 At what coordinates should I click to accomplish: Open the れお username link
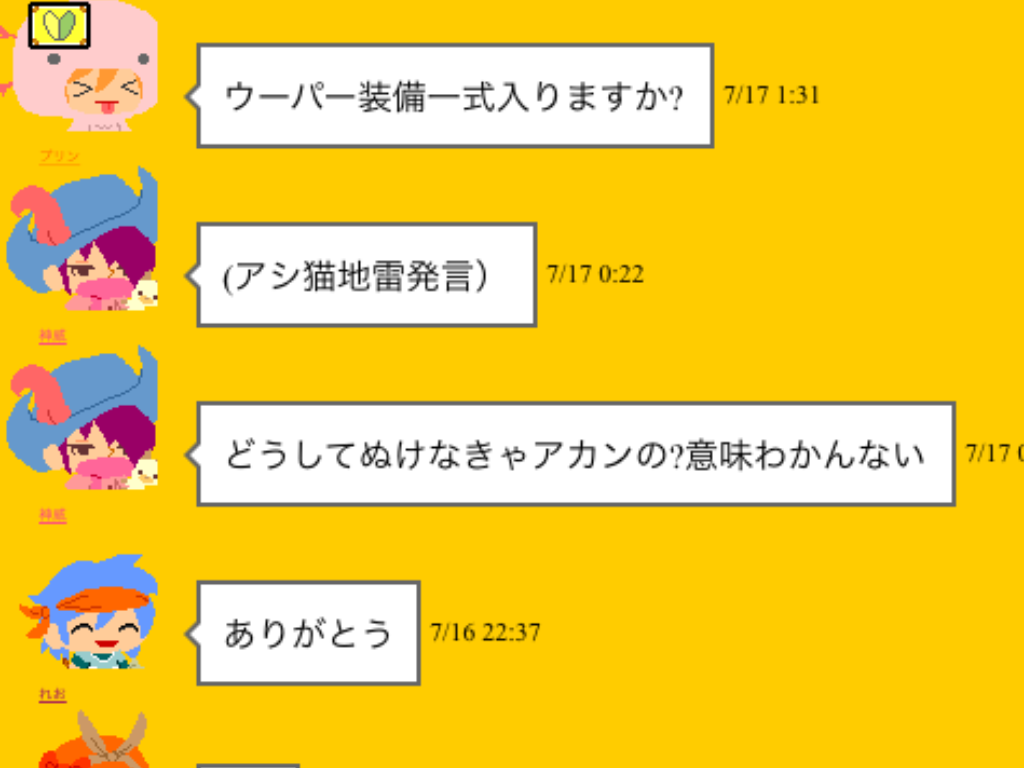(52, 694)
